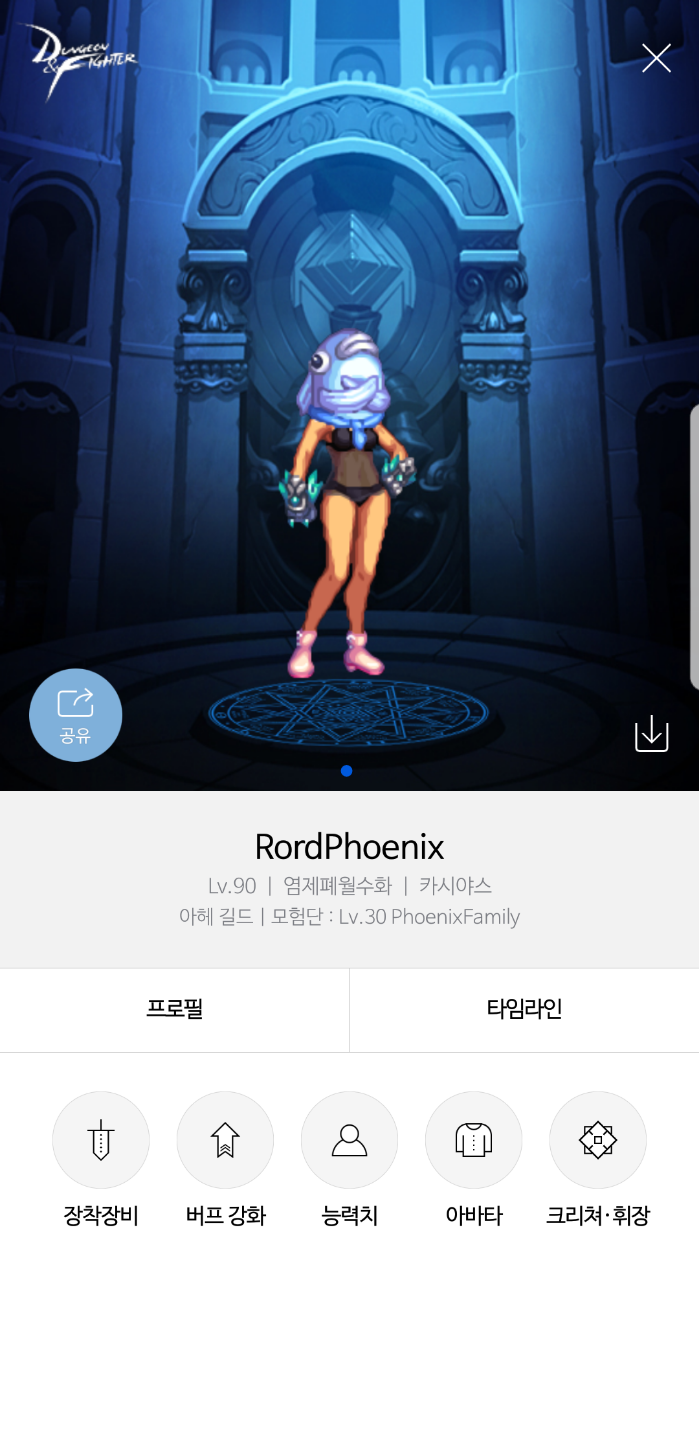
Task: Close the character profile screen
Action: tap(656, 59)
